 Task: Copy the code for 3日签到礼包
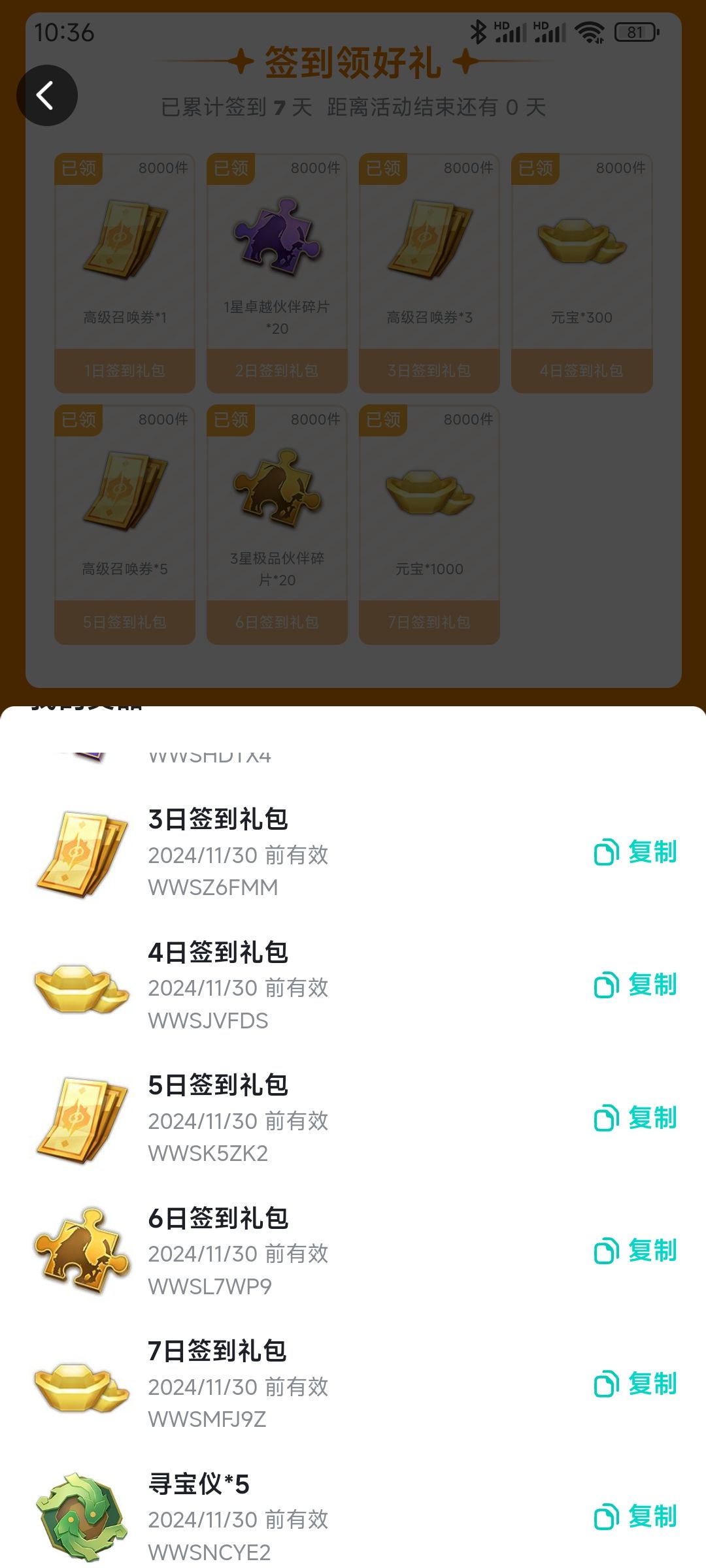tap(635, 852)
